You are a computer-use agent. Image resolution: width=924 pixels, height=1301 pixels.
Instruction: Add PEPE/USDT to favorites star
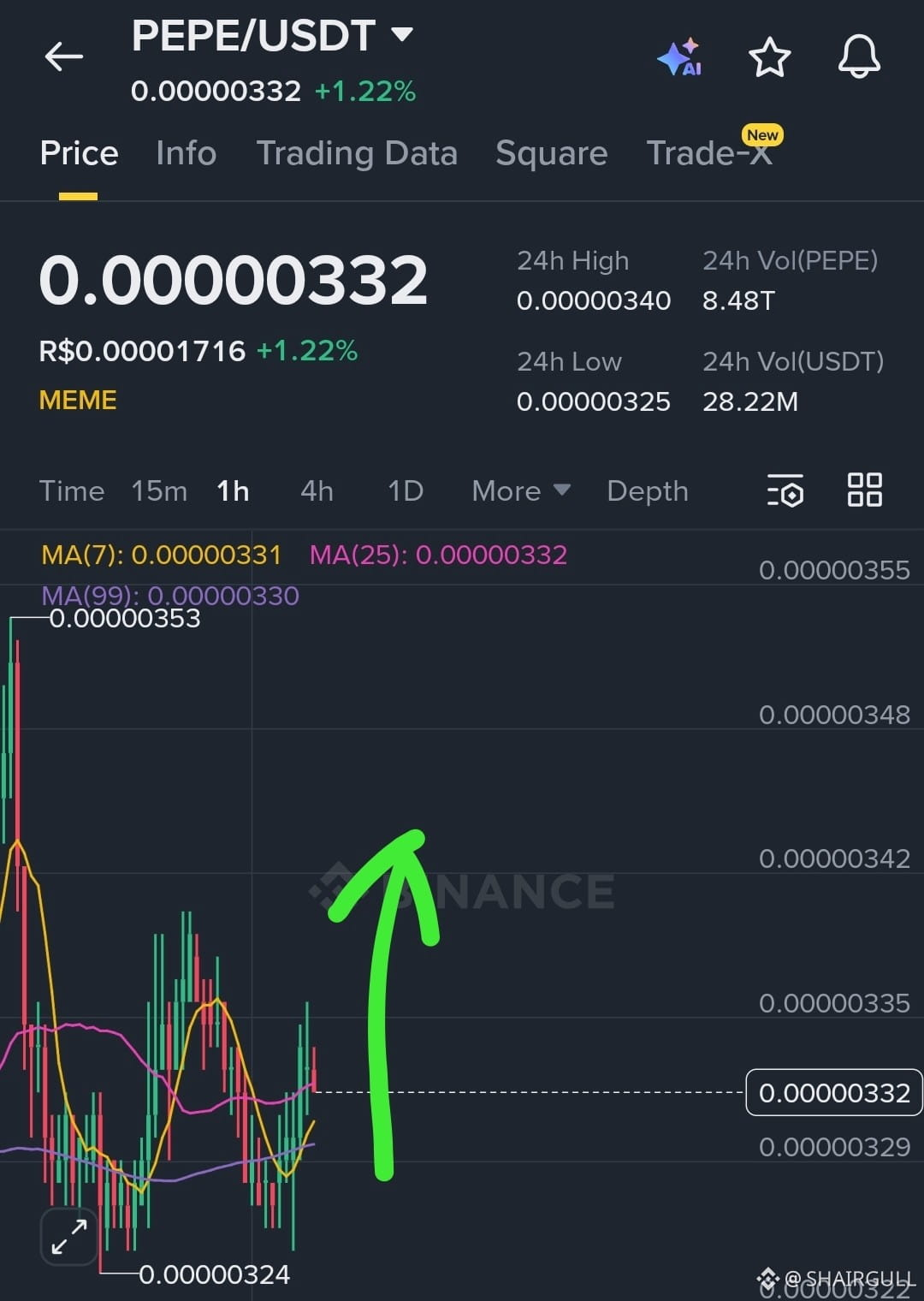769,57
